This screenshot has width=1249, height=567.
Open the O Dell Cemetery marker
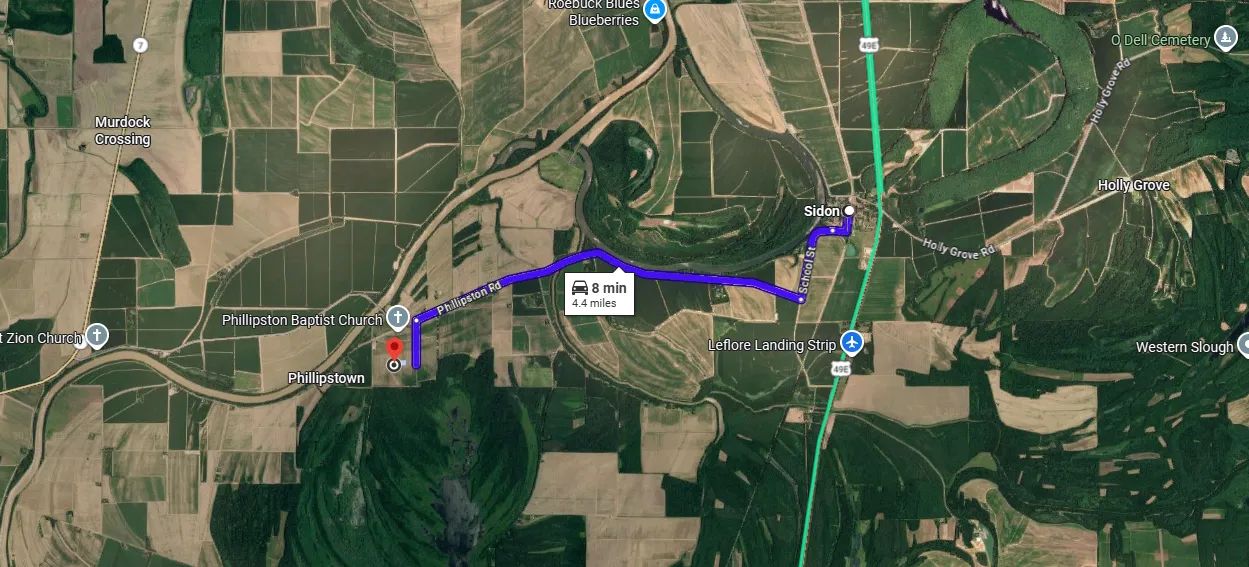(1225, 39)
